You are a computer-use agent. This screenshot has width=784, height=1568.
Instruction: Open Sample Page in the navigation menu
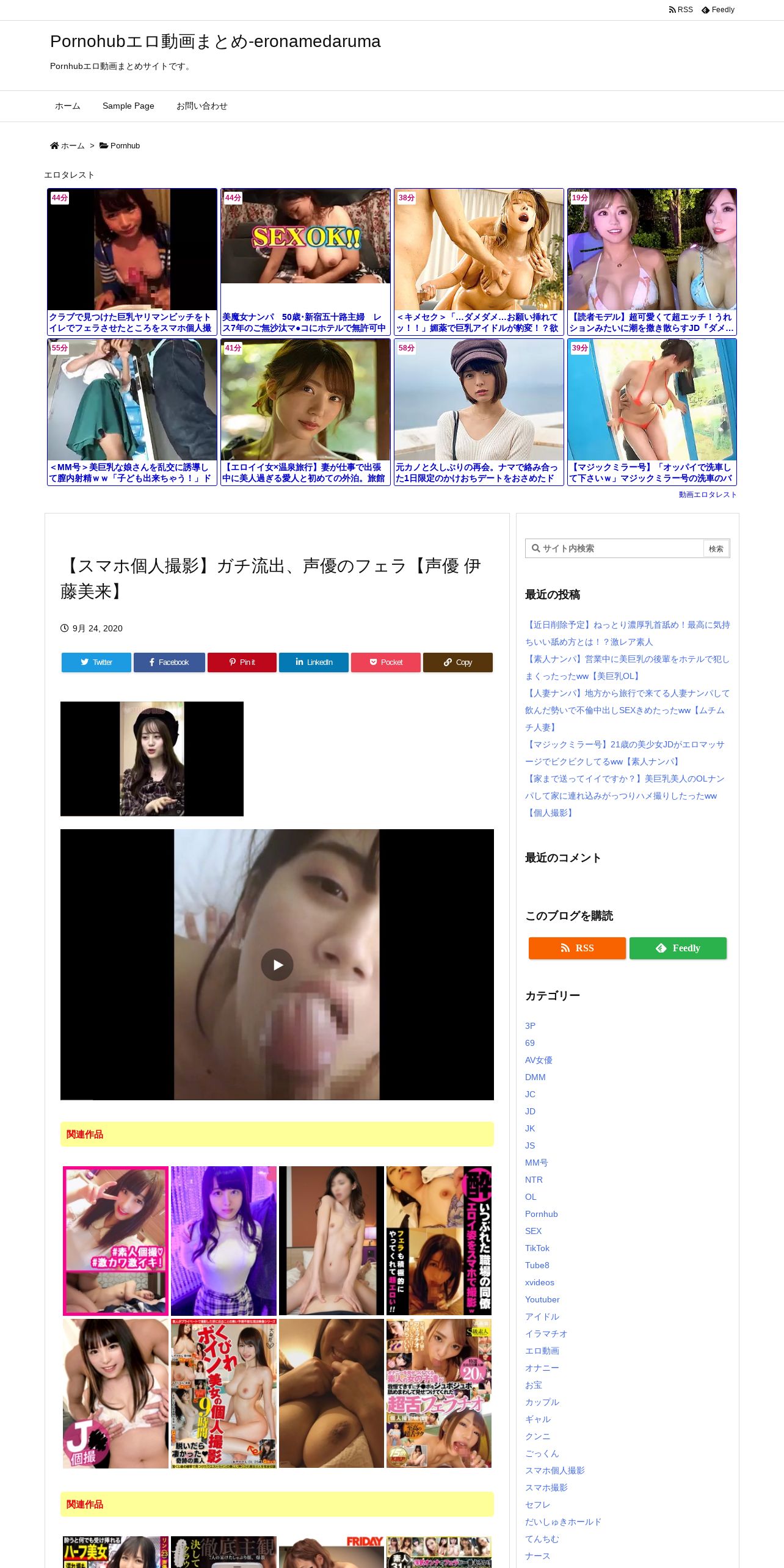(128, 106)
